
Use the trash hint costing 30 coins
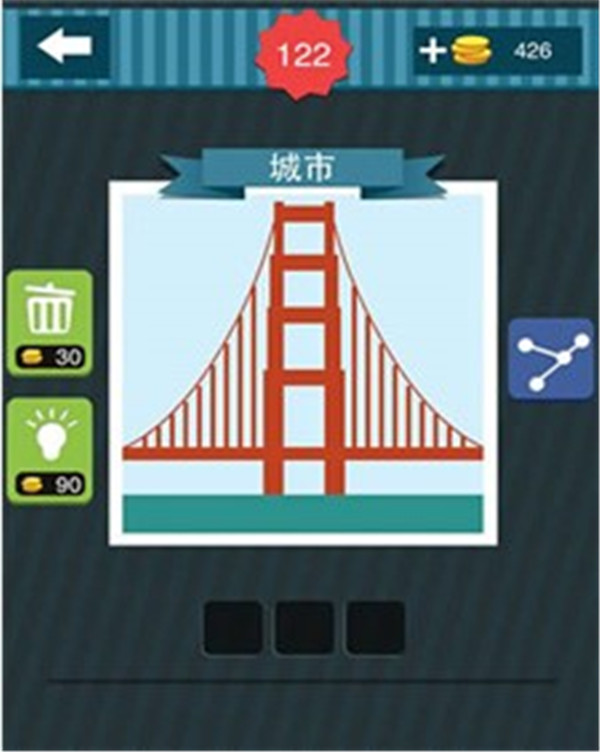click(49, 322)
